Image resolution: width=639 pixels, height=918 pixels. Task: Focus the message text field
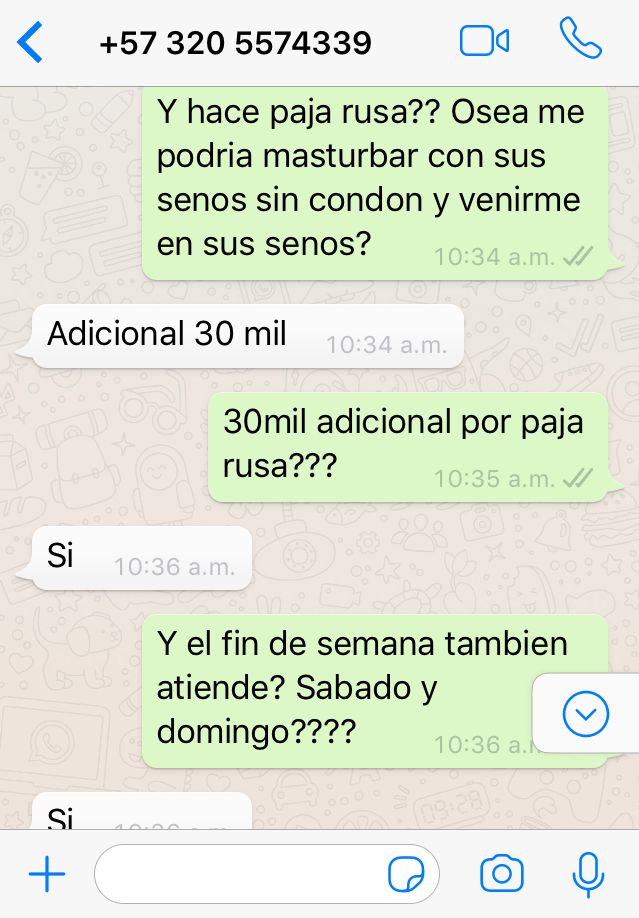240,875
